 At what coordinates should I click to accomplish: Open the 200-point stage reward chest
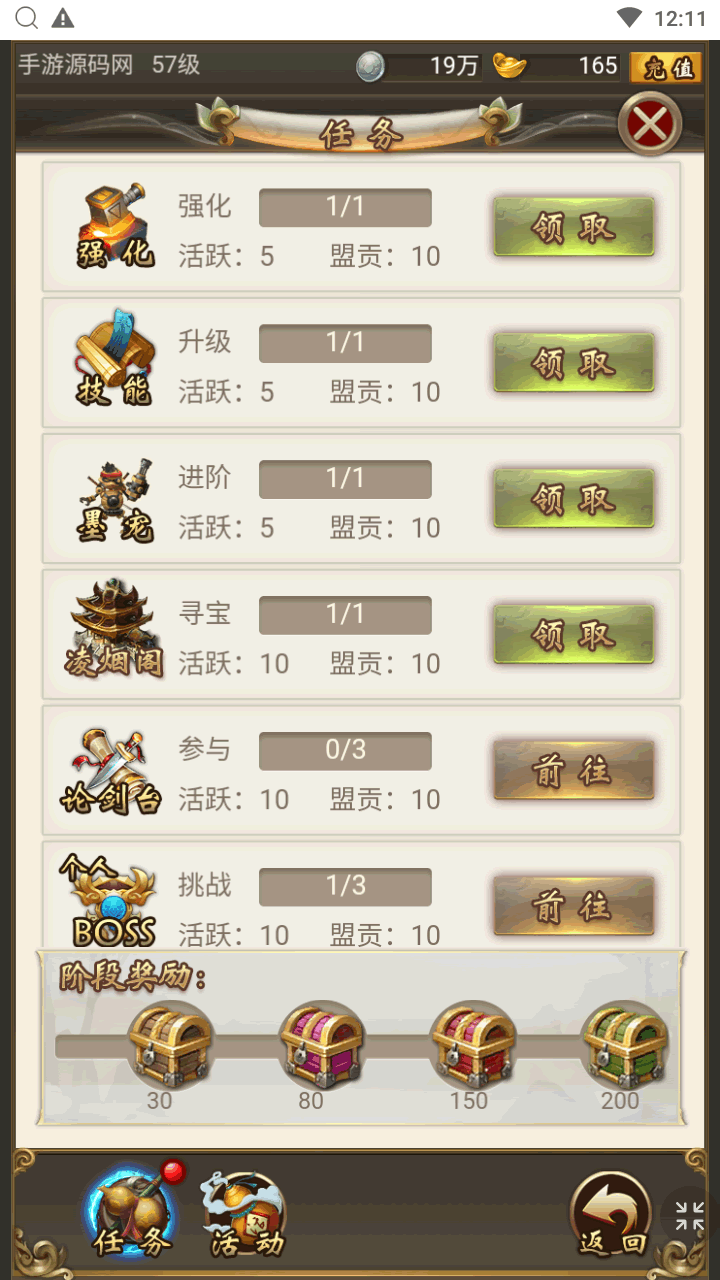click(x=624, y=1045)
